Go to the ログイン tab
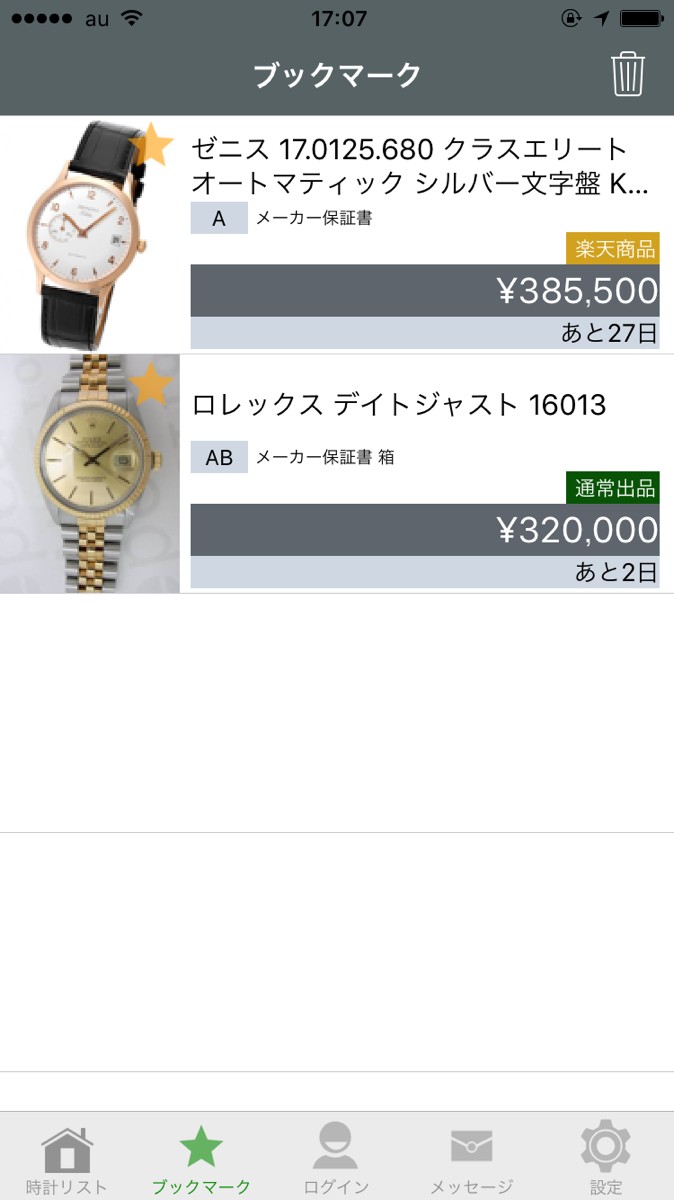The width and height of the screenshot is (674, 1200). [x=336, y=1160]
